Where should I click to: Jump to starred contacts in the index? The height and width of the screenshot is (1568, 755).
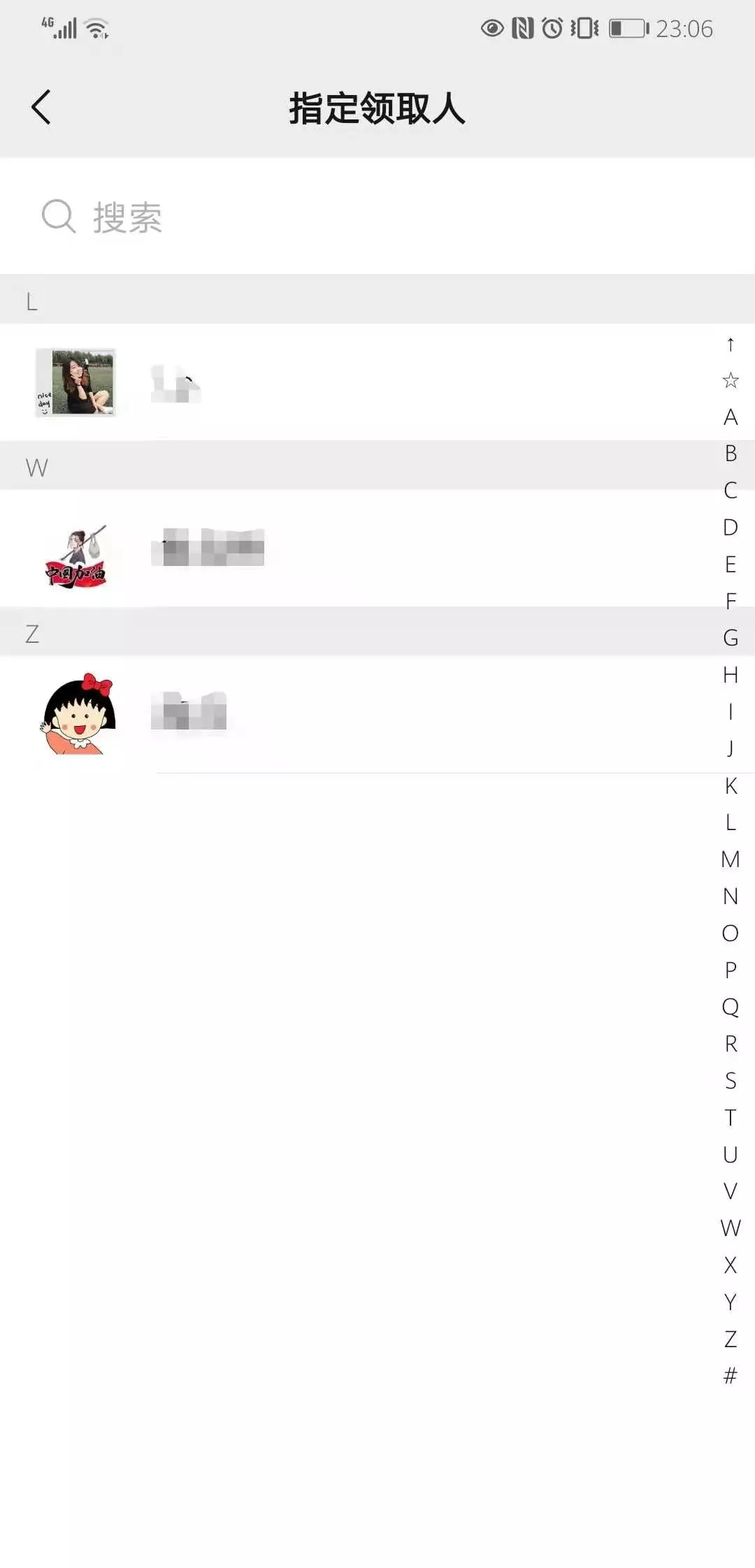(730, 381)
